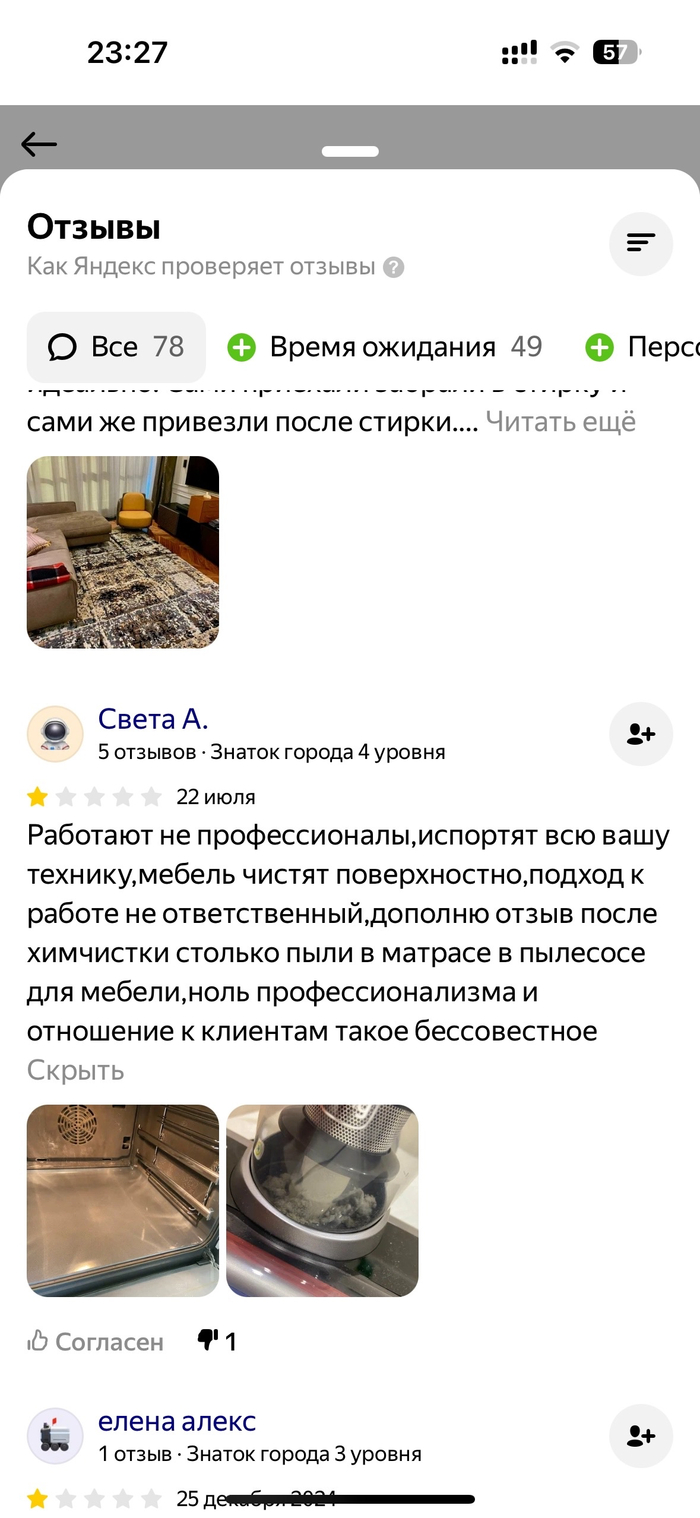Open елена алекс's profile
This screenshot has height=1518, width=700.
point(177,1421)
